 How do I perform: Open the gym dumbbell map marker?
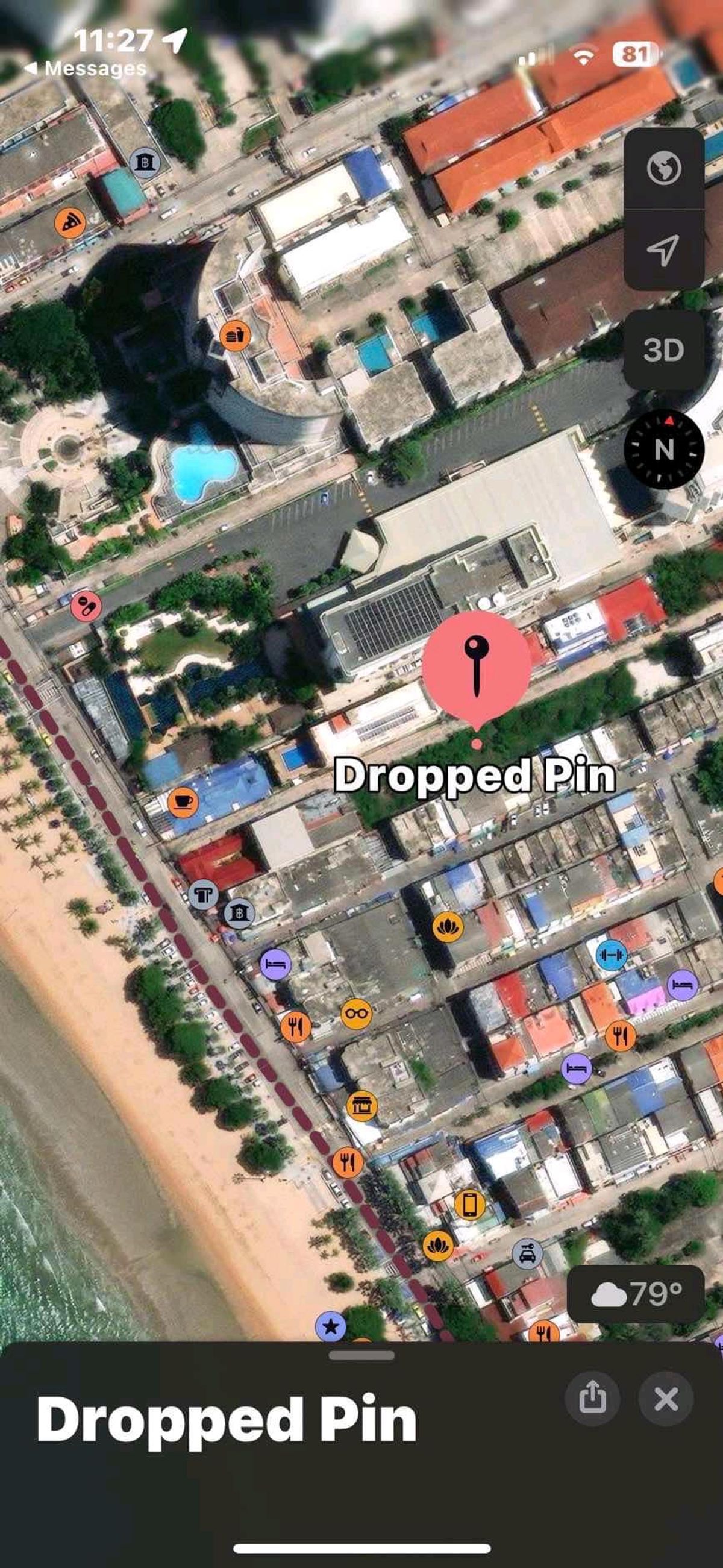coord(611,955)
